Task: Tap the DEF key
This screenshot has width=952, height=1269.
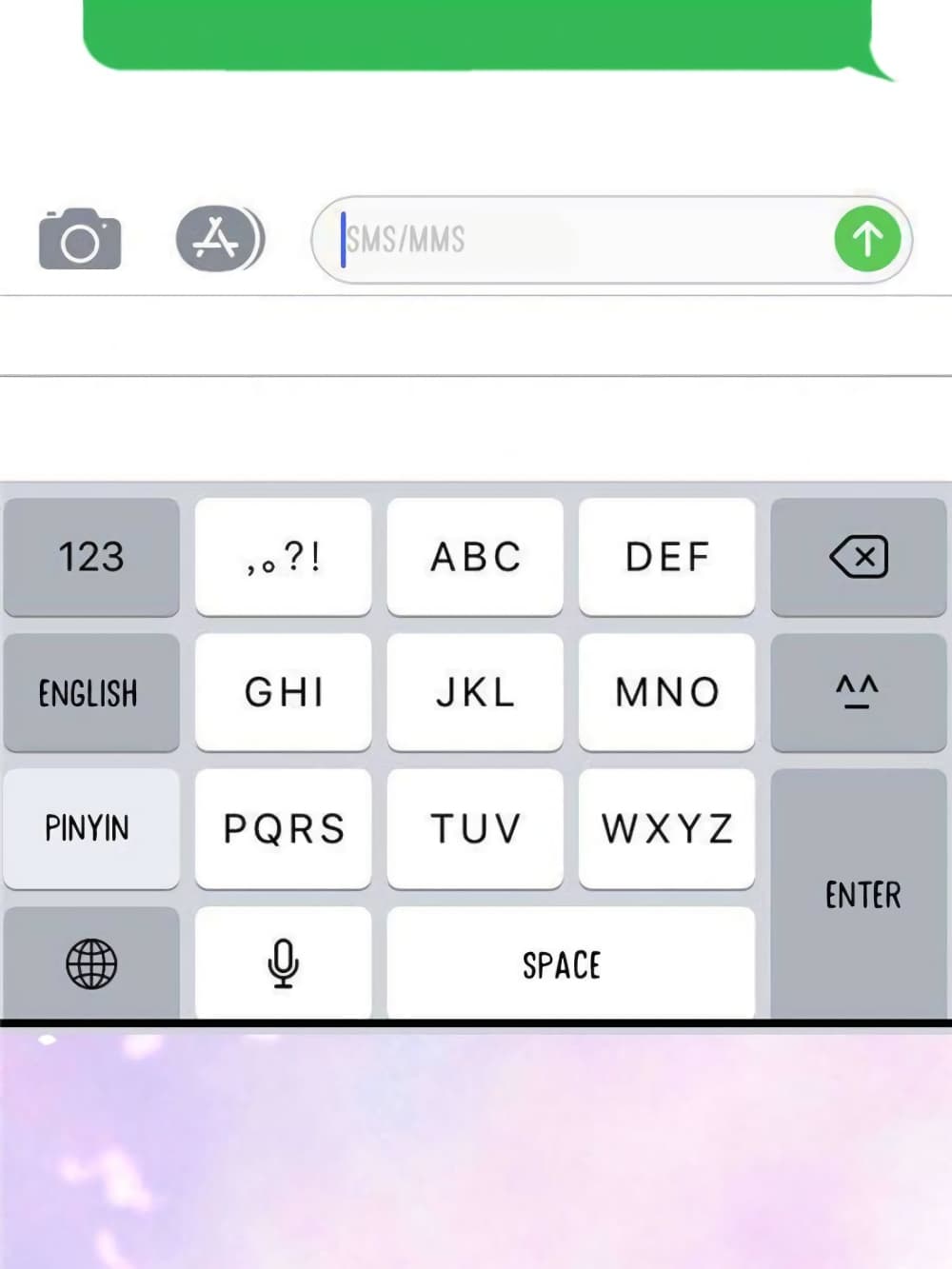Action: (666, 557)
